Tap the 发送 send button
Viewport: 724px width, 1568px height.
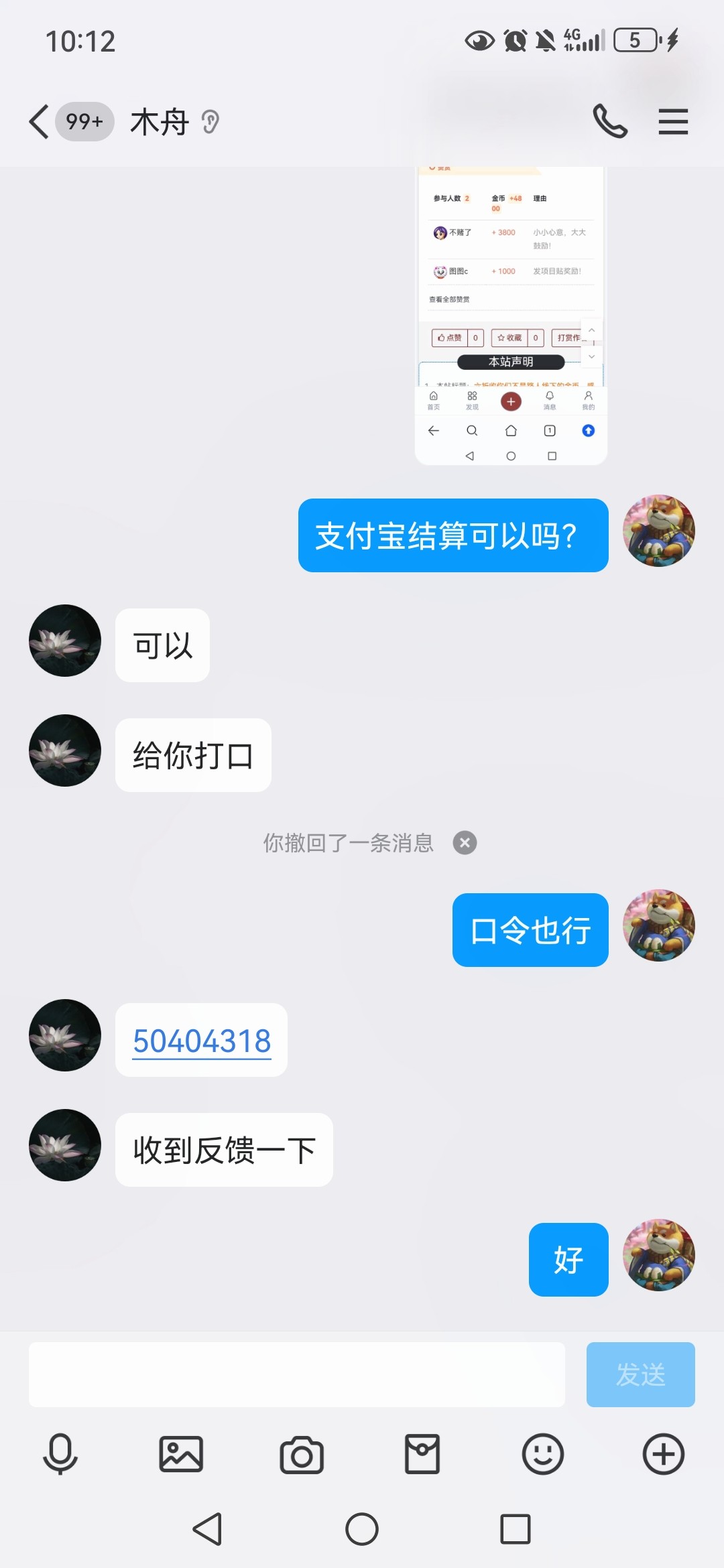640,1374
